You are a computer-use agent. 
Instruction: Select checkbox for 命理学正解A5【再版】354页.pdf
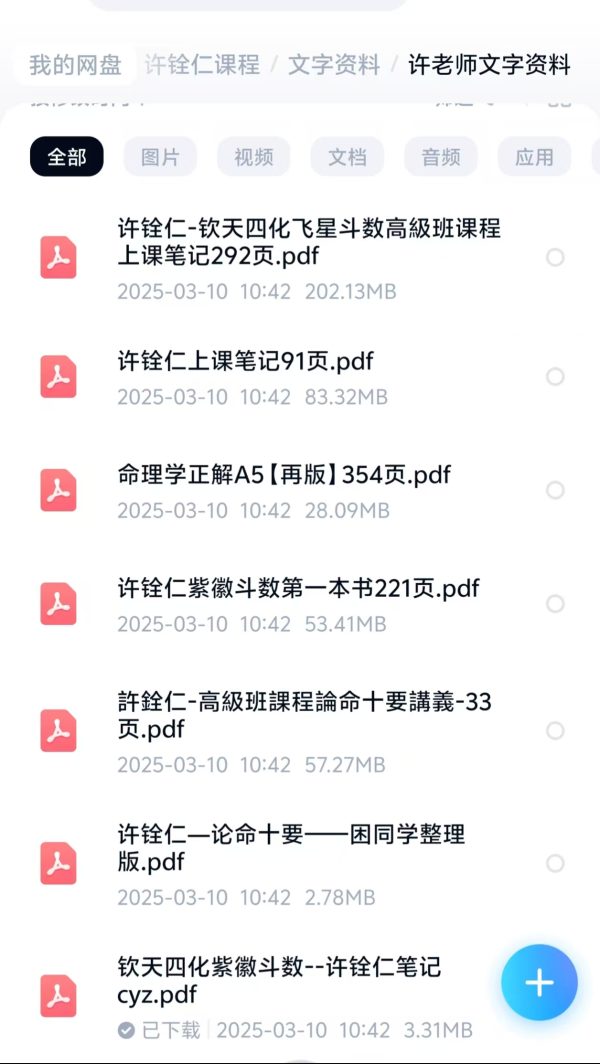(x=555, y=490)
